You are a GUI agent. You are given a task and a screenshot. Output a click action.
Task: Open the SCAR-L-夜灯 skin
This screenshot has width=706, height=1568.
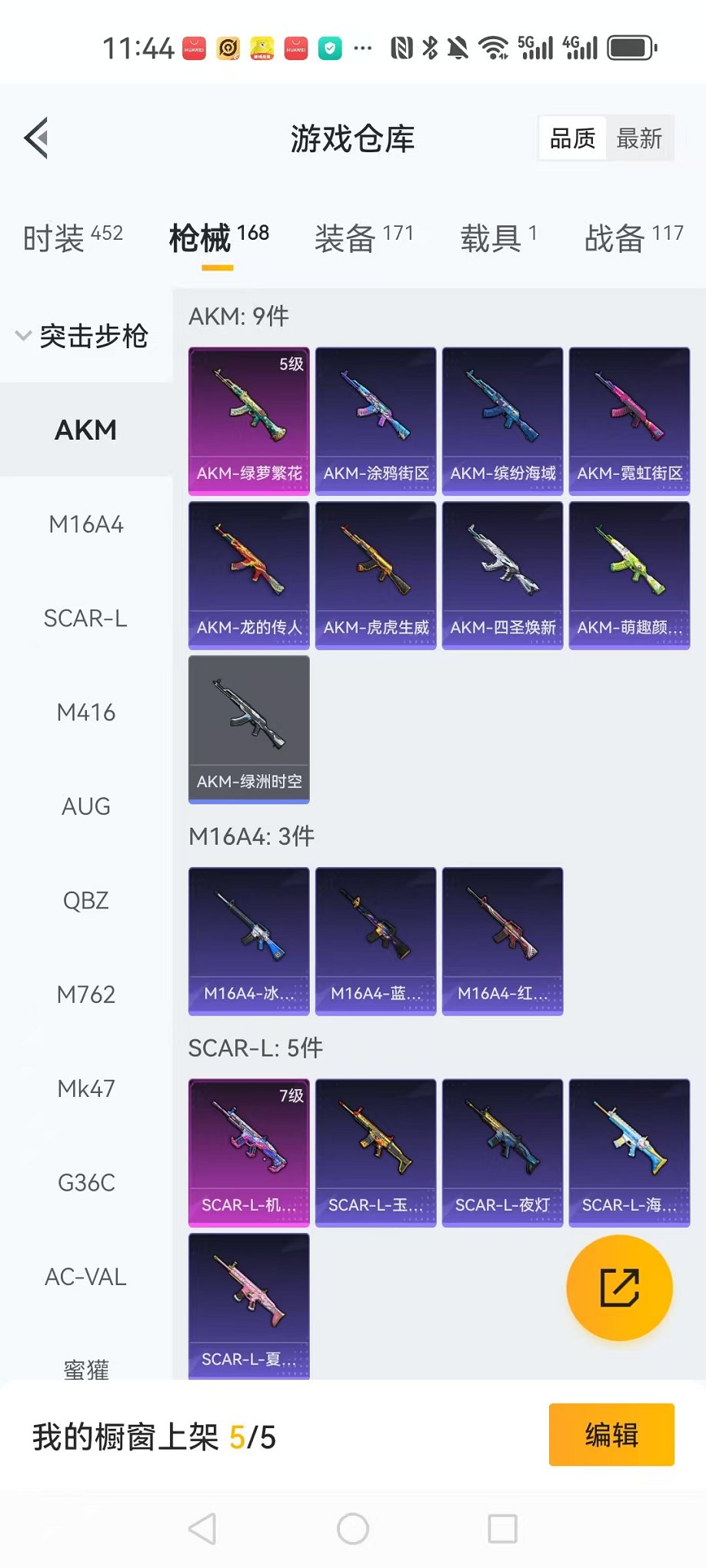click(503, 1152)
